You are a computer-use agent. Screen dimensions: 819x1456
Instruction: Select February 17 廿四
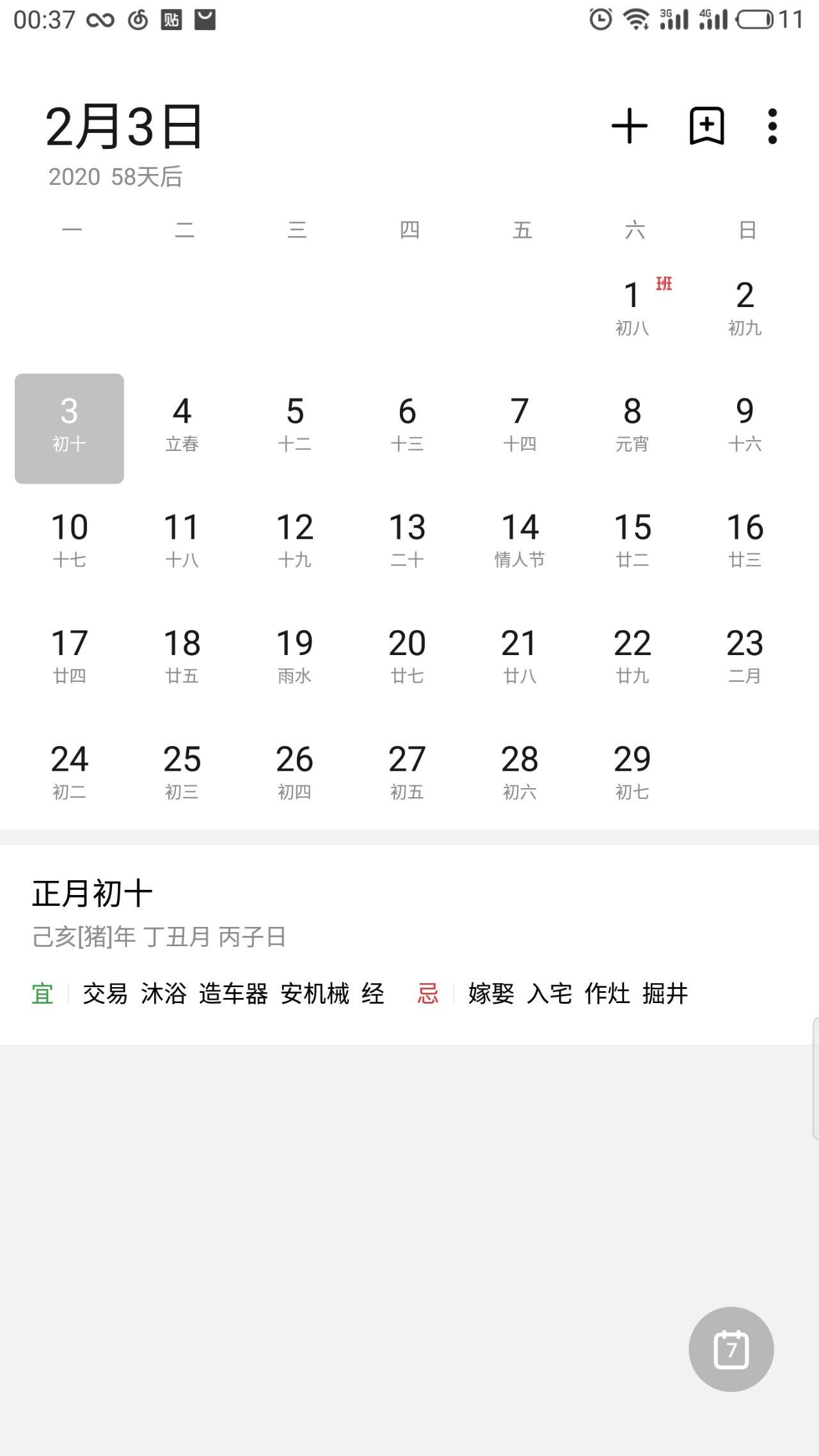[x=69, y=656]
